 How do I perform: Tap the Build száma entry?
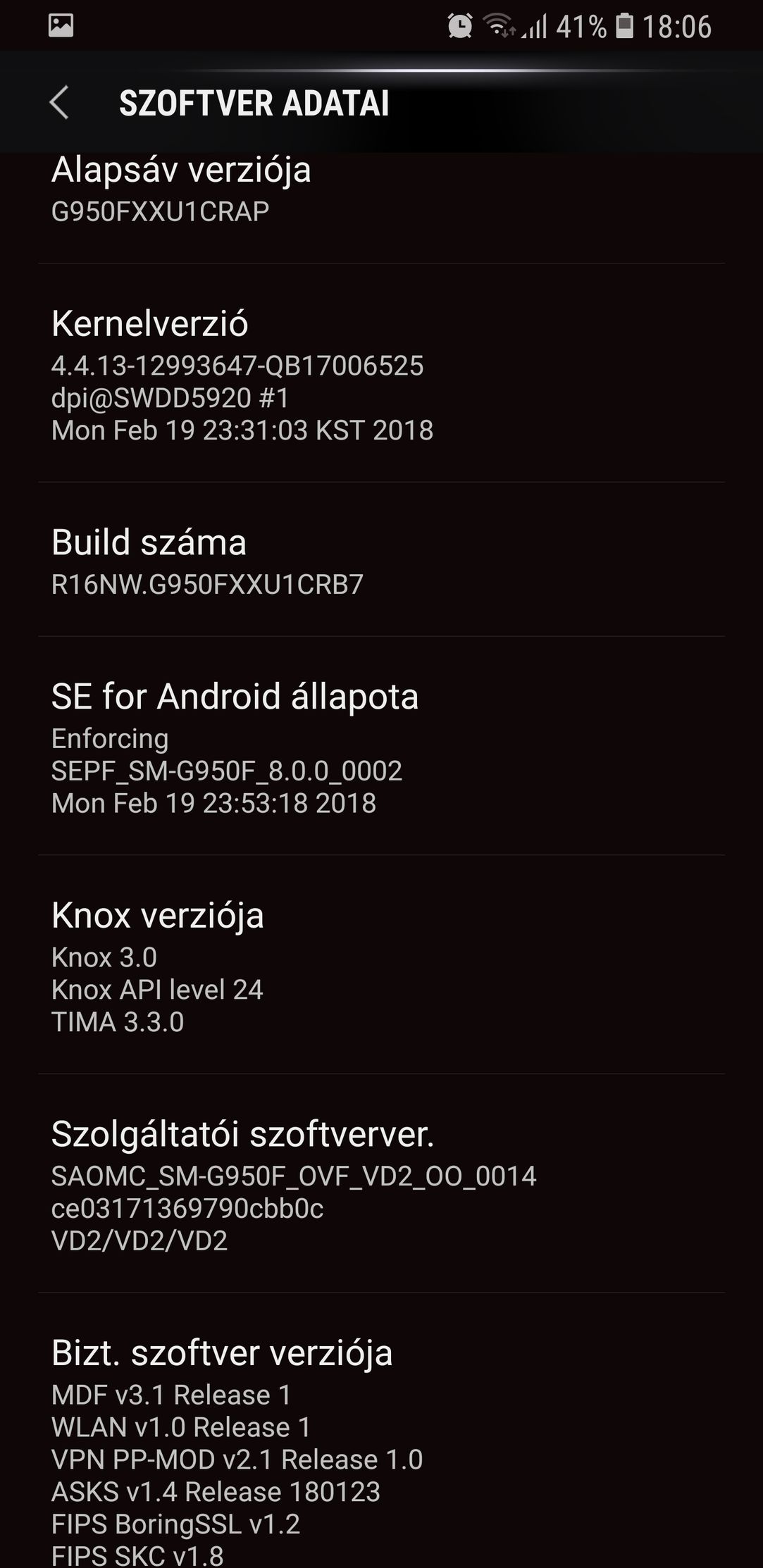[x=381, y=559]
